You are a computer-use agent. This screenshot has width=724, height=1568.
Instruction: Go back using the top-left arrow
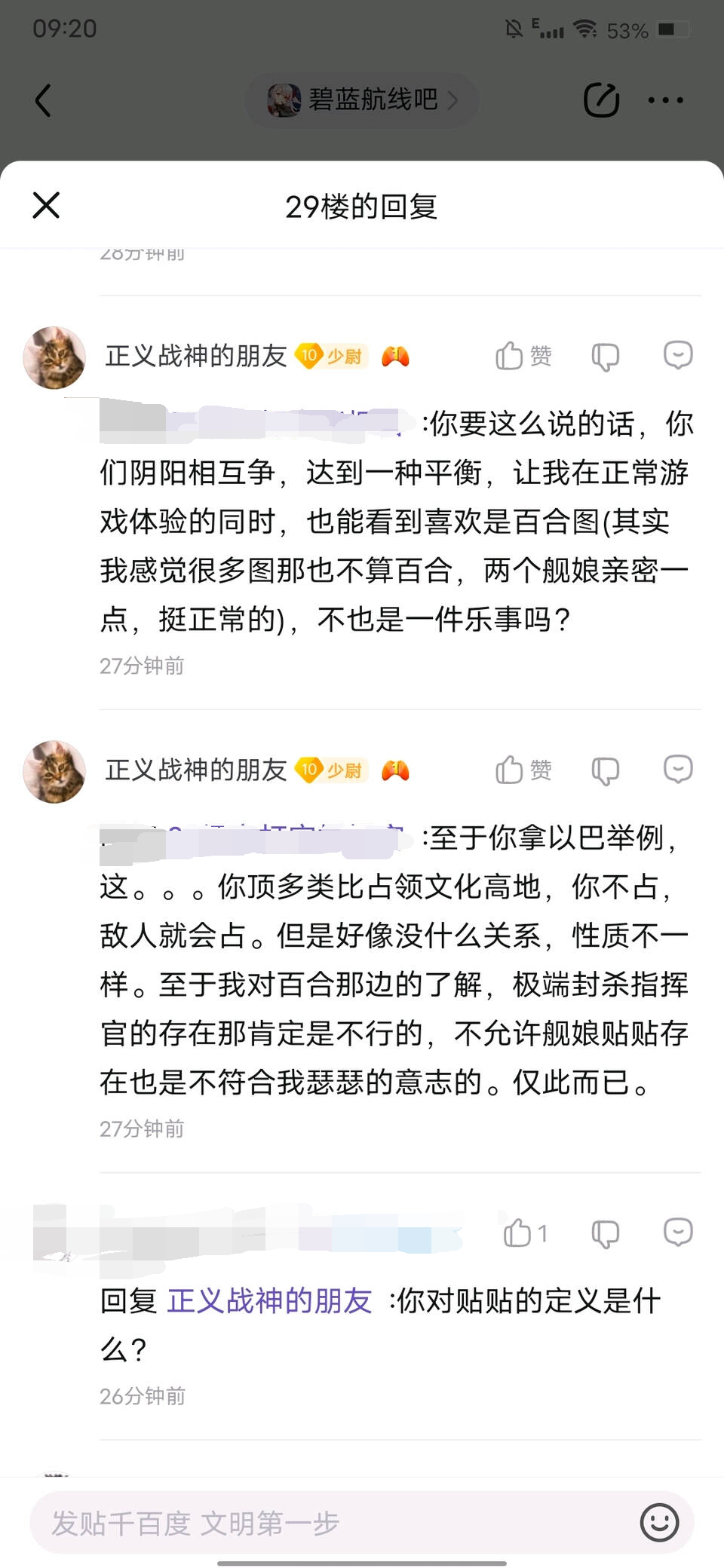point(44,100)
